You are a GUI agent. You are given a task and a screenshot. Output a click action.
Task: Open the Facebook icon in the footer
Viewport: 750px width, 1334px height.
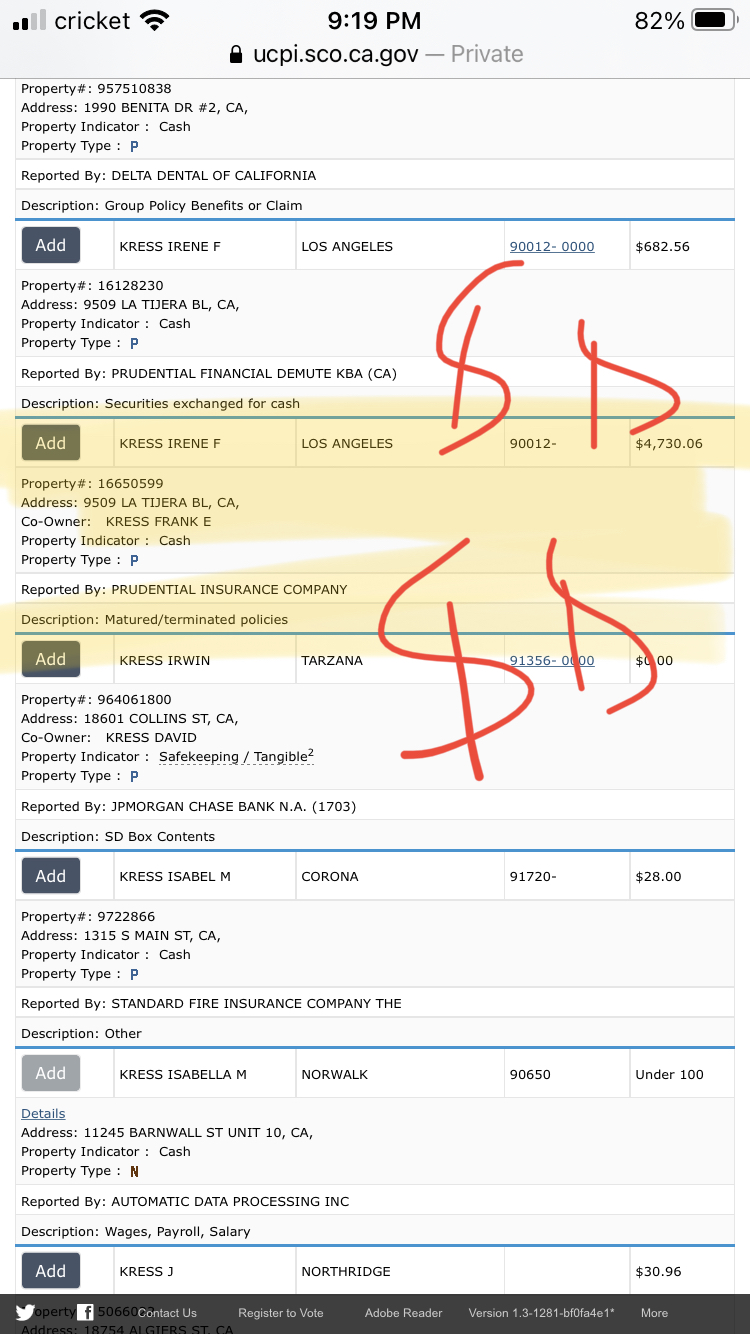coord(86,1313)
